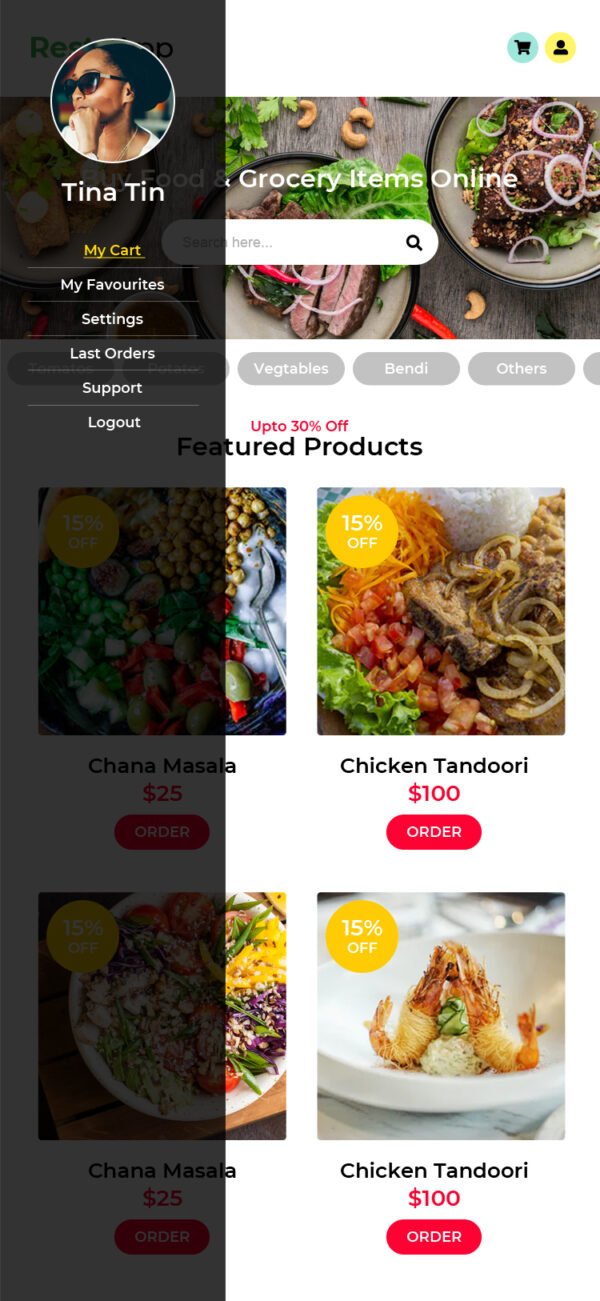Go to My Favourites
Viewport: 600px width, 1301px height.
[112, 285]
